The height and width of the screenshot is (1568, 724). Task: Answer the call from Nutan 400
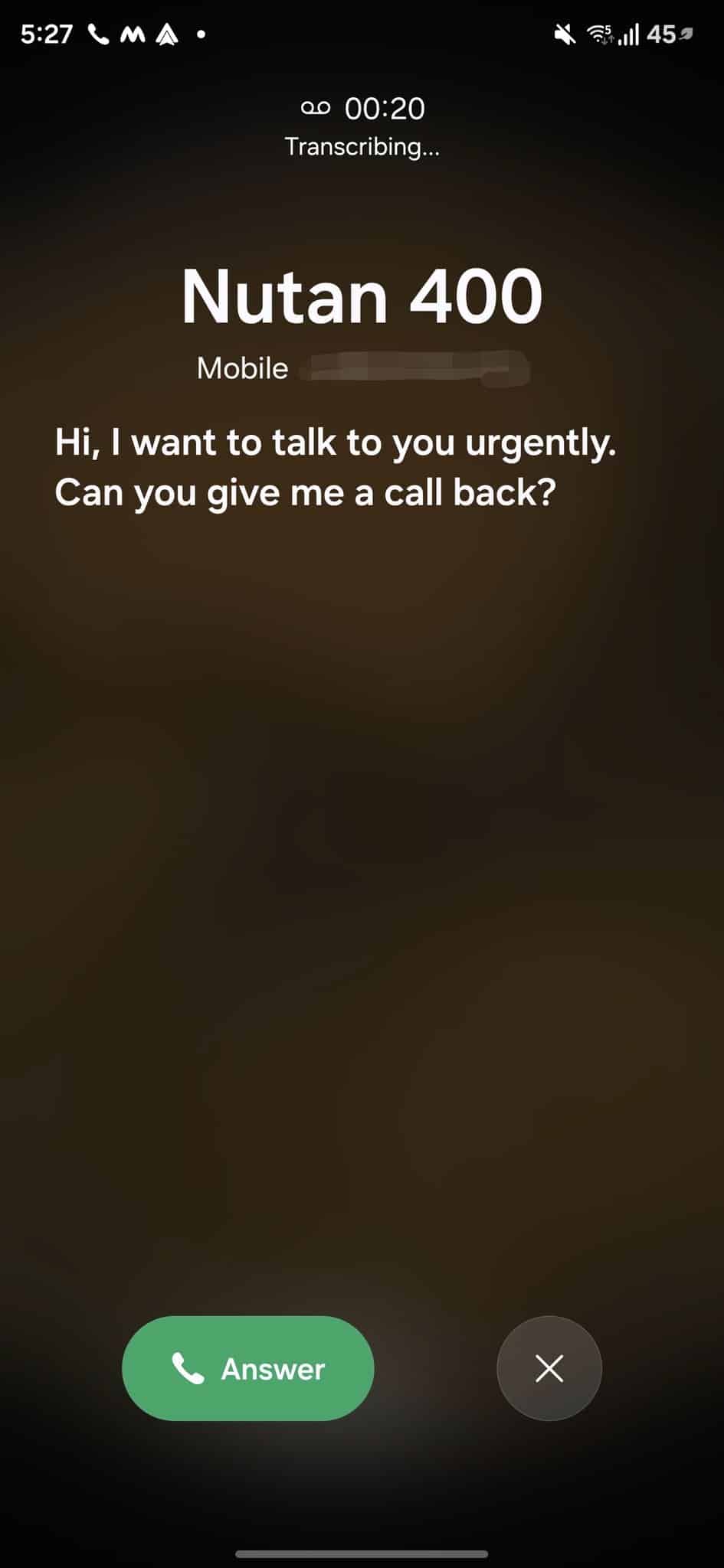tap(247, 1368)
